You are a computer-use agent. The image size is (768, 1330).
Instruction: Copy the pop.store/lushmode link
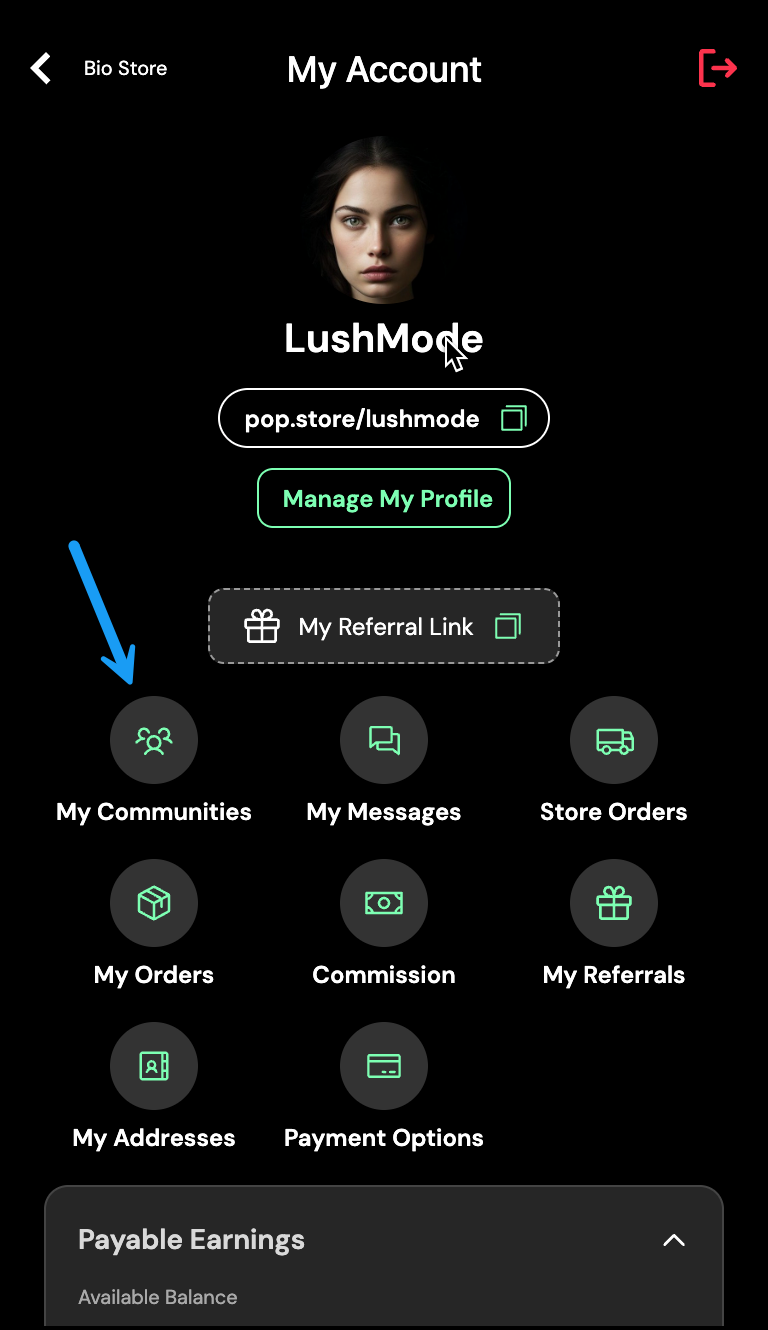[513, 418]
